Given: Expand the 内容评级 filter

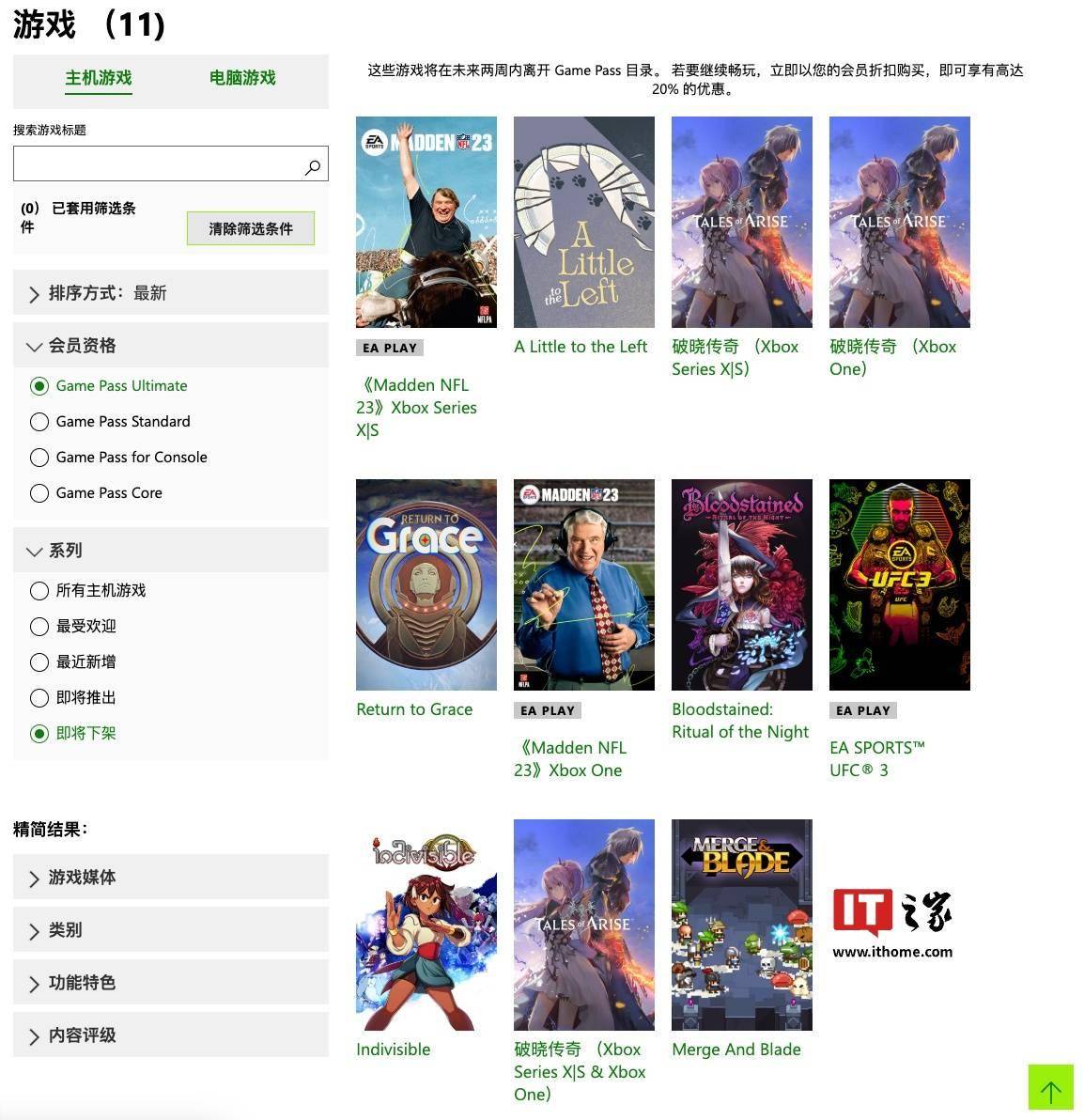Looking at the screenshot, I should pyautogui.click(x=171, y=1035).
